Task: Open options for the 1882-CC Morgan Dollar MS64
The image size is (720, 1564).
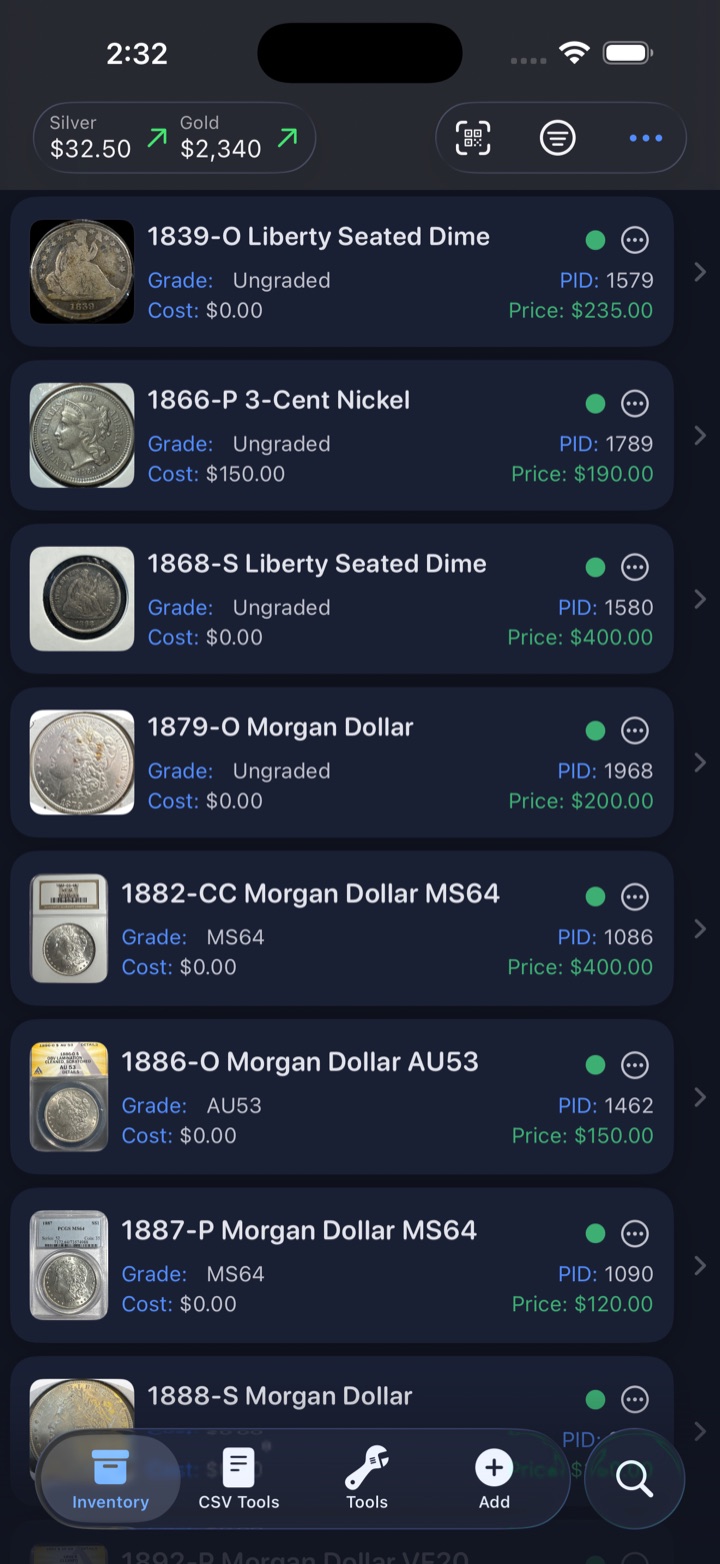Action: [635, 897]
